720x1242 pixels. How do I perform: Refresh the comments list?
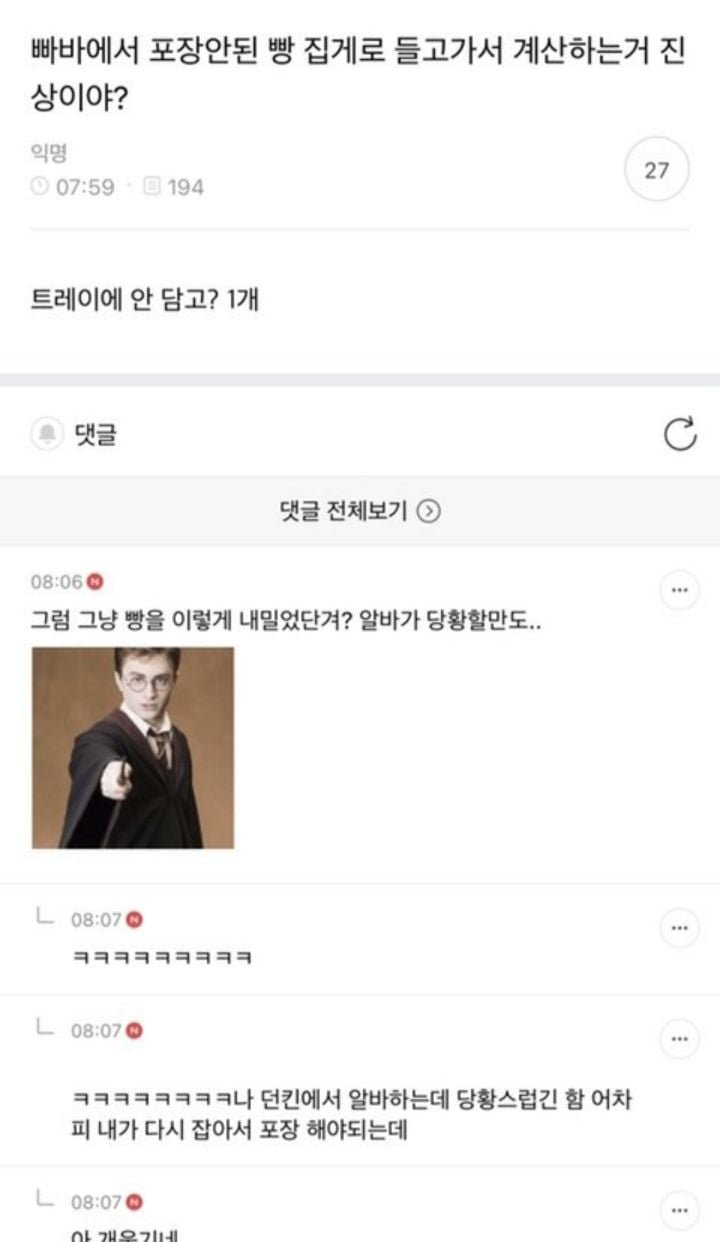tap(680, 434)
